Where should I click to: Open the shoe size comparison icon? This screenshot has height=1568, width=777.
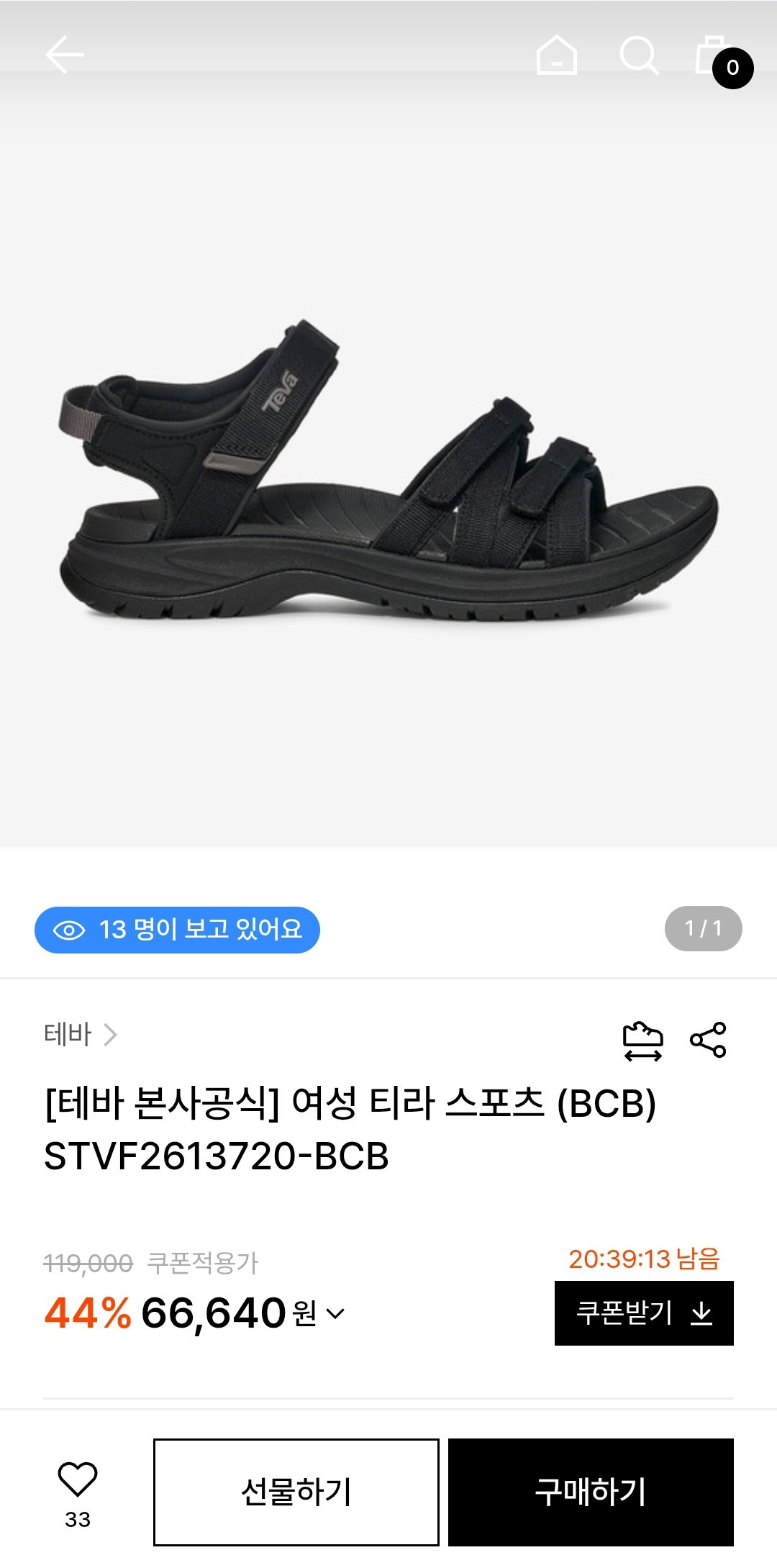pyautogui.click(x=642, y=1041)
